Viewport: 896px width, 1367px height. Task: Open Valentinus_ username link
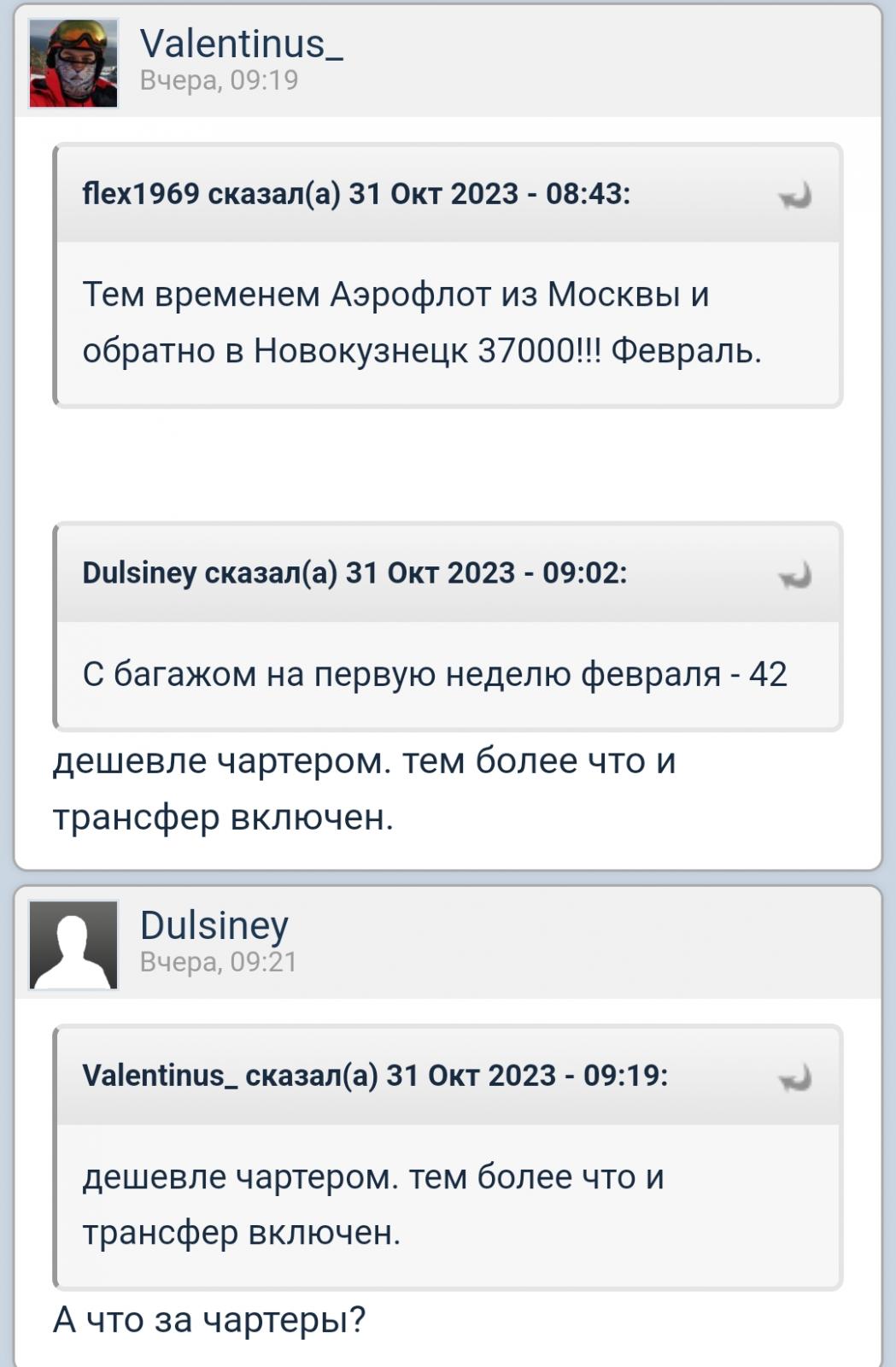[241, 44]
